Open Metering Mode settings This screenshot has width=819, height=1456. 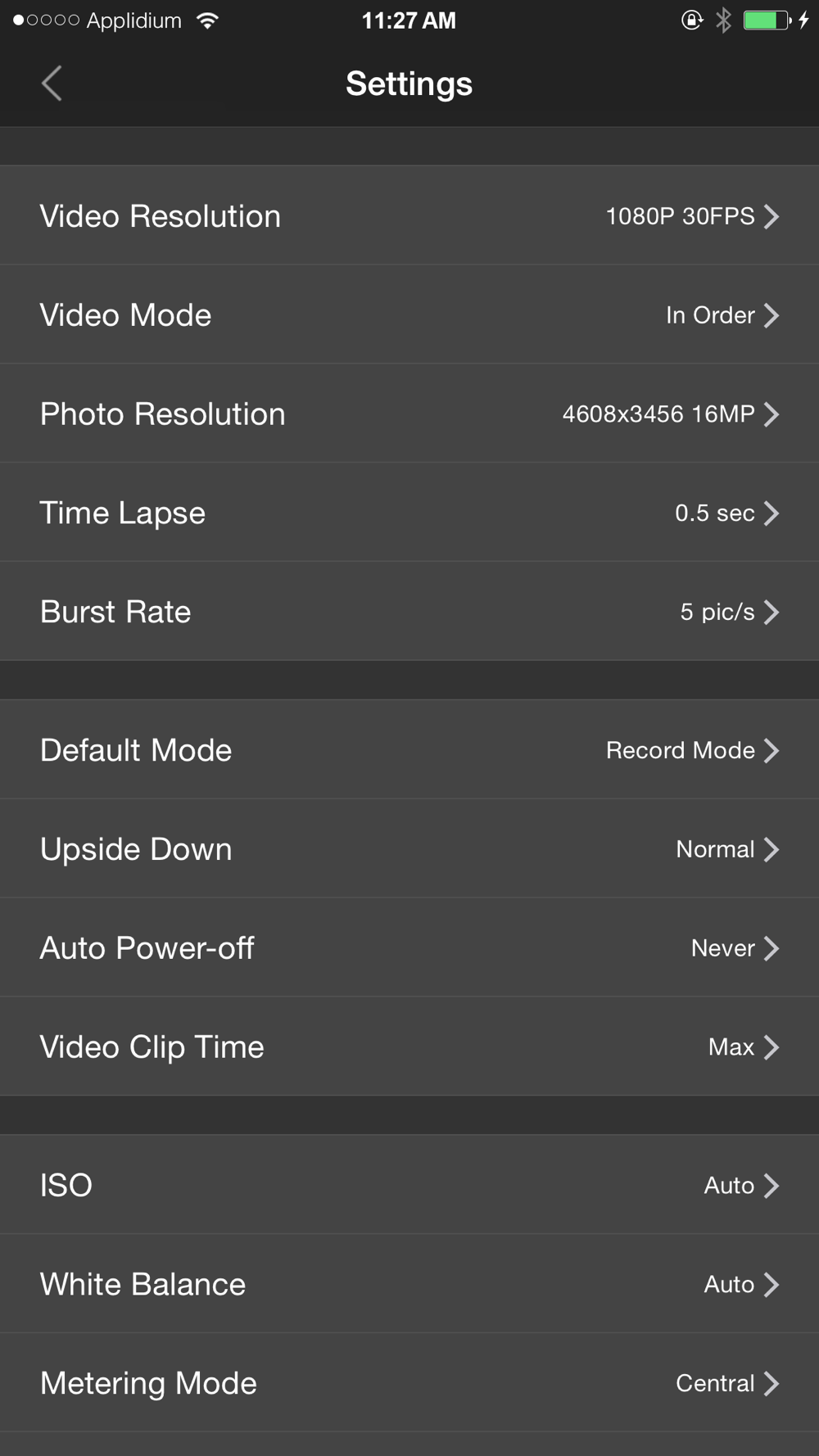pos(409,1383)
